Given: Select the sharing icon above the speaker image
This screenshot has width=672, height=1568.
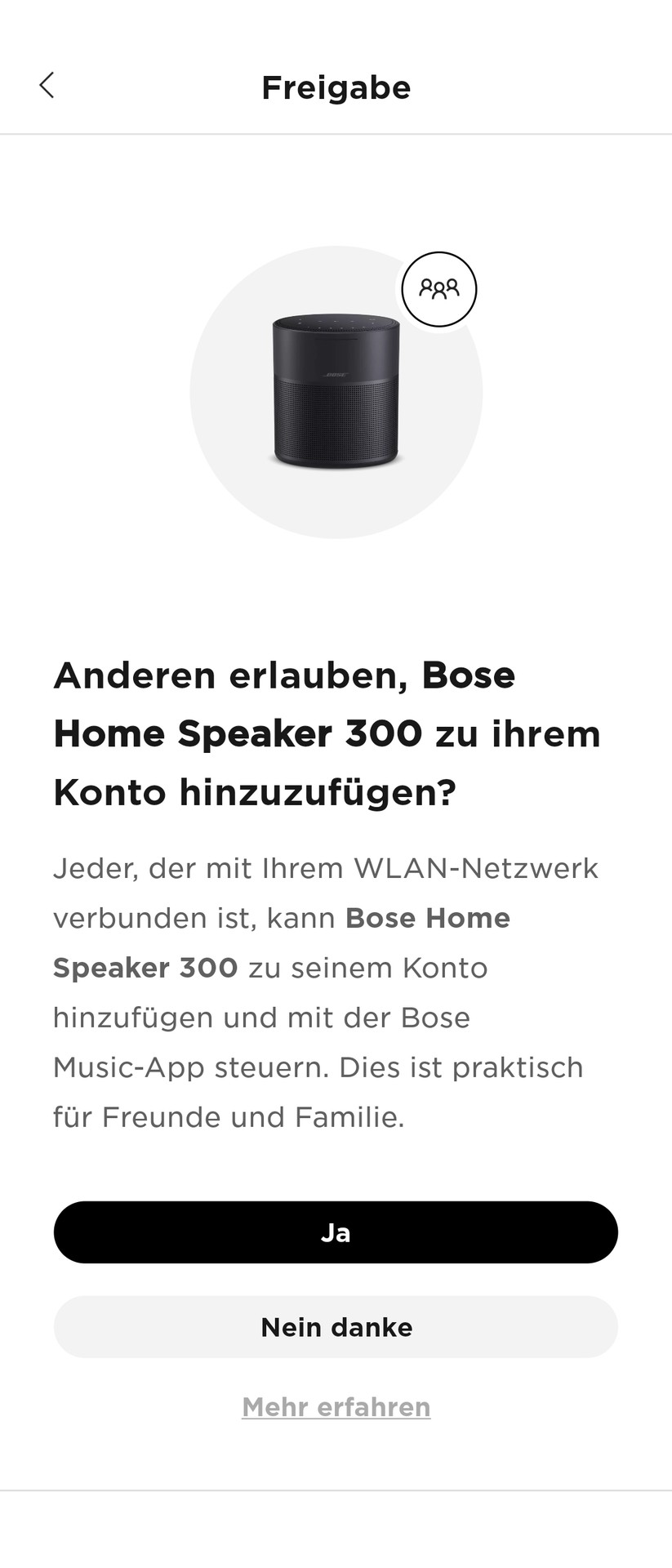Looking at the screenshot, I should (439, 289).
